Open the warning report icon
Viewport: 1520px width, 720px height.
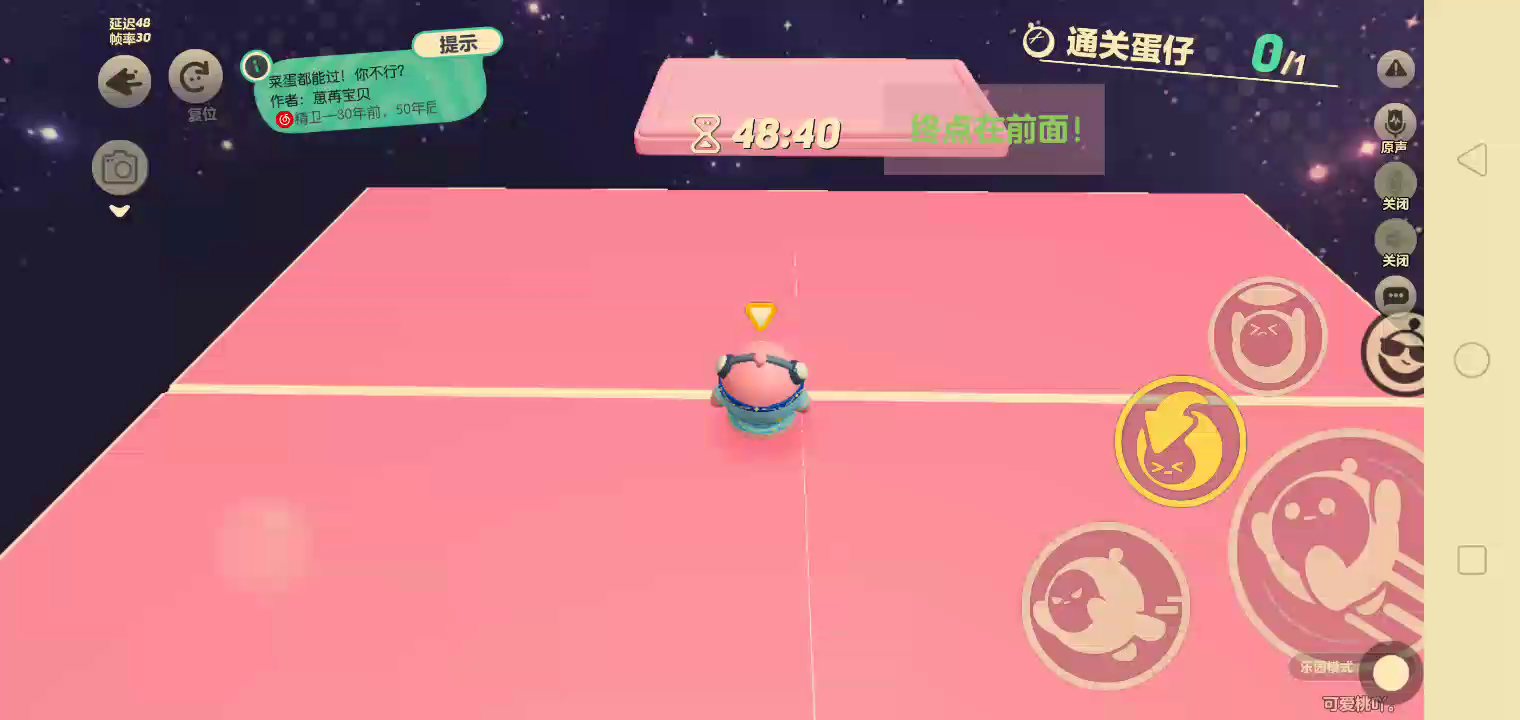pos(1396,69)
